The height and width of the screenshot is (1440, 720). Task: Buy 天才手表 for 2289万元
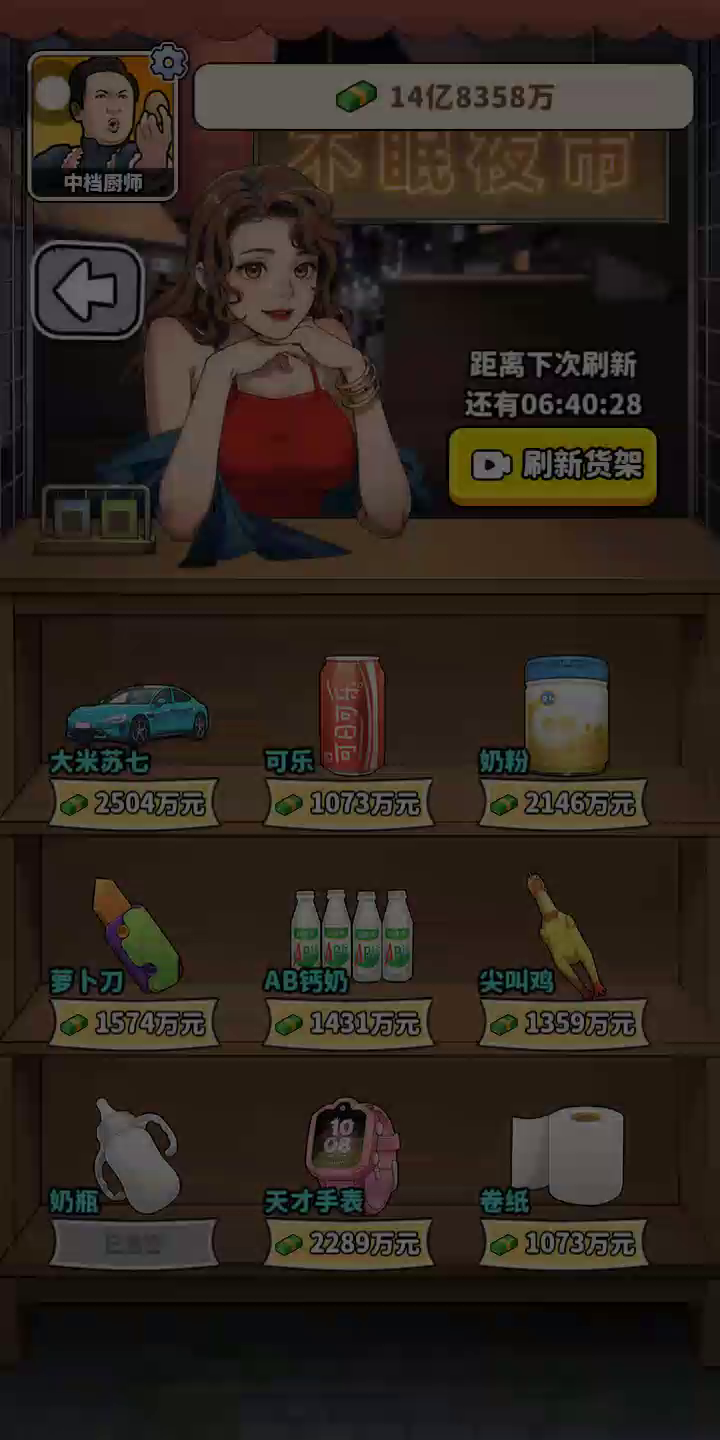point(349,1243)
